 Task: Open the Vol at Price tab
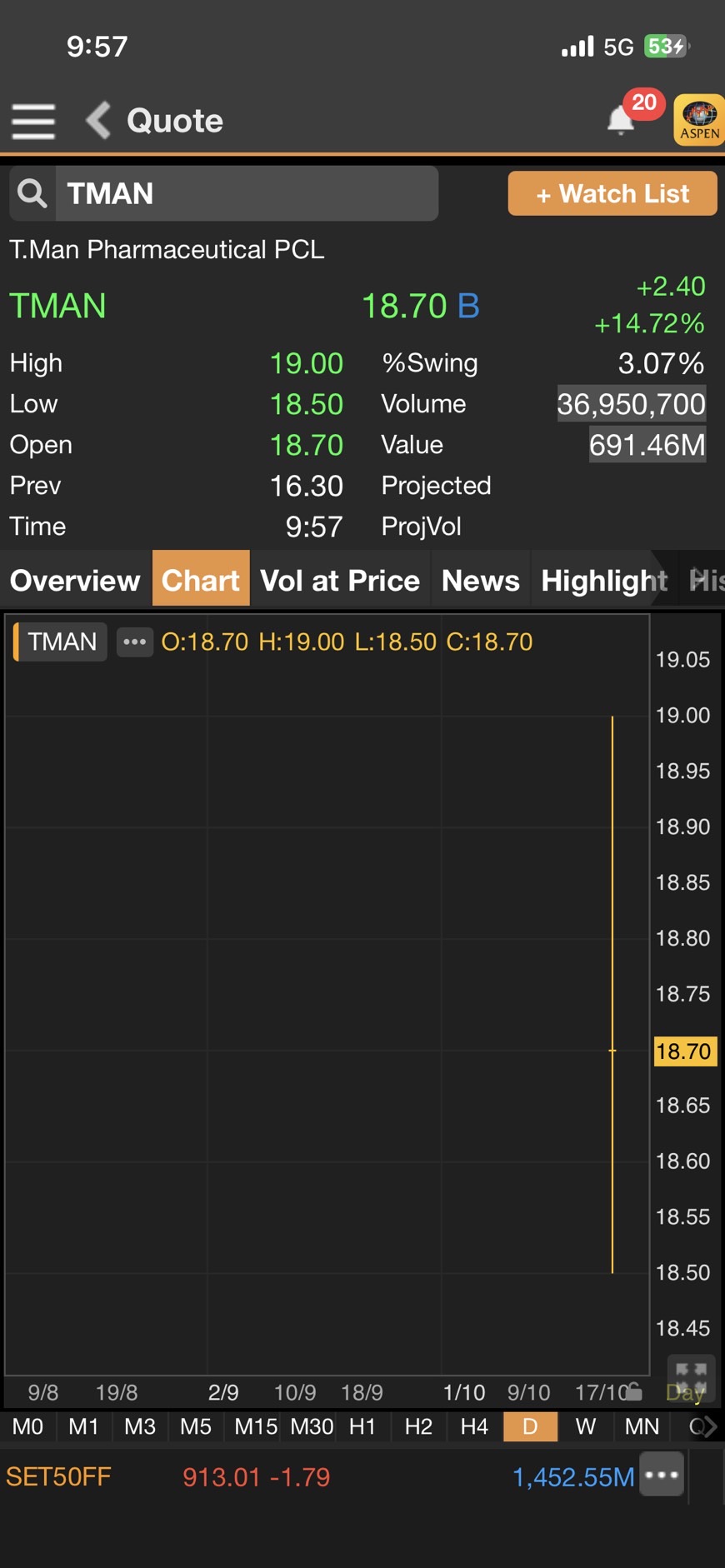[x=340, y=580]
